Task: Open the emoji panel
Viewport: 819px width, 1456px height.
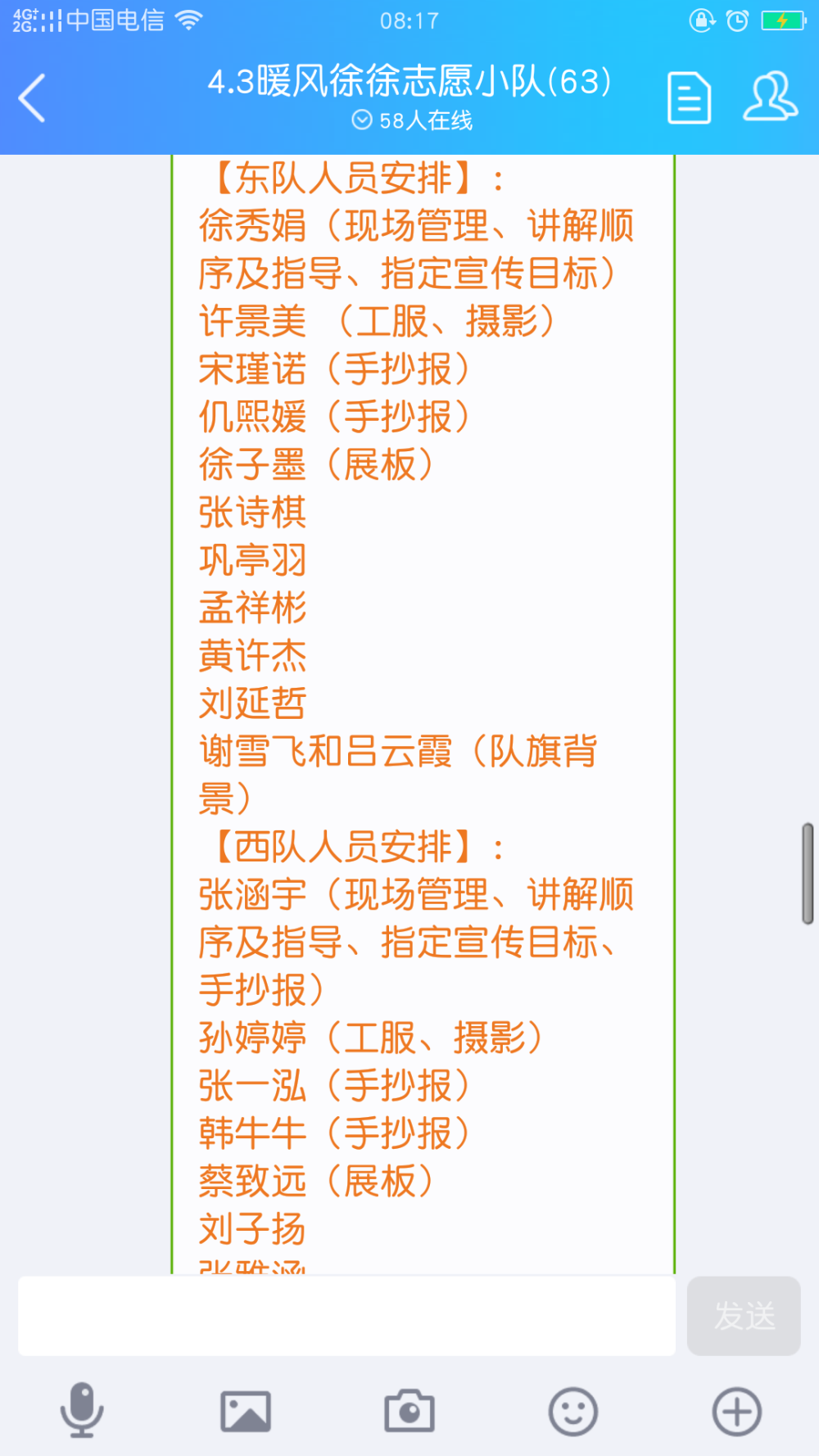Action: pos(573,1412)
